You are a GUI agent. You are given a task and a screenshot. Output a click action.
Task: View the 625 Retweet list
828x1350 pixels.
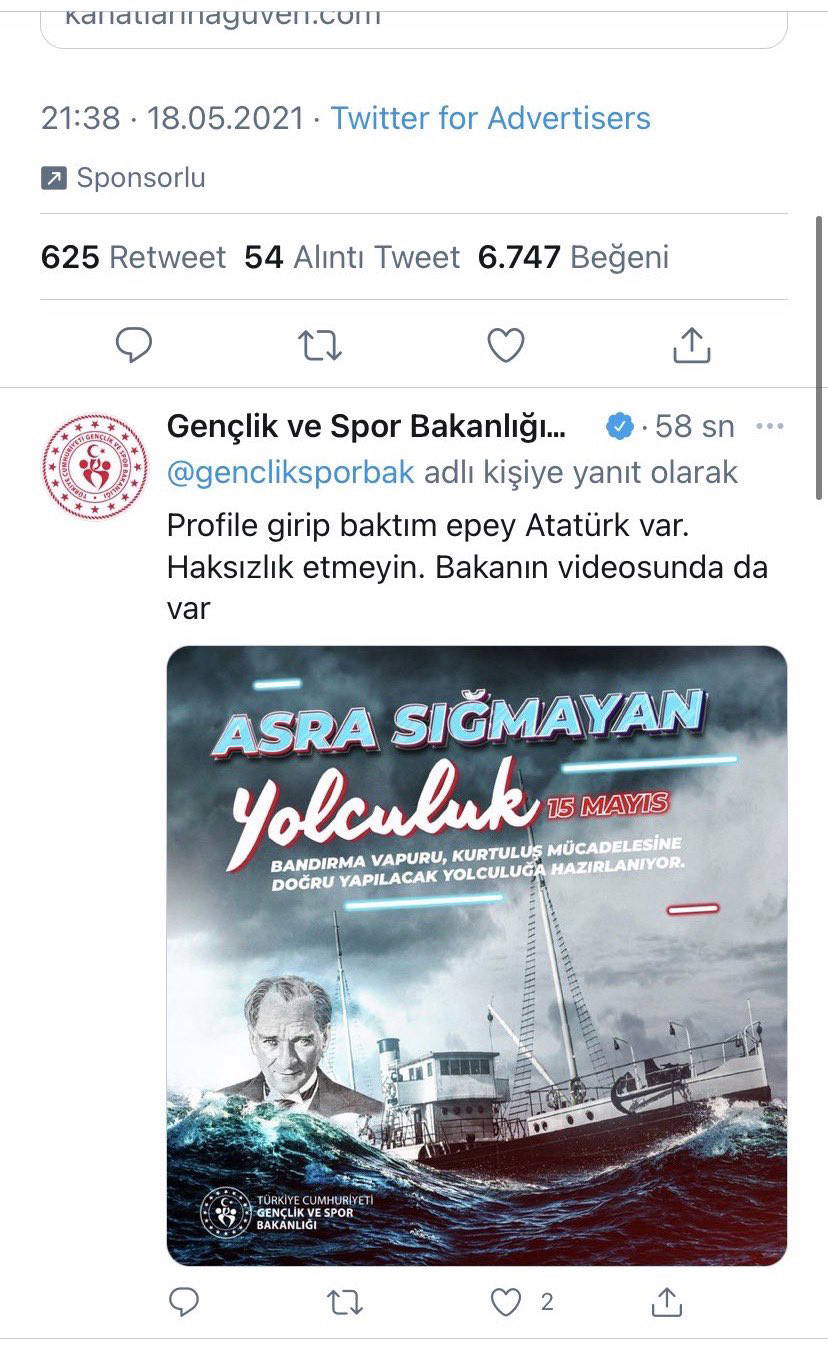pos(133,257)
